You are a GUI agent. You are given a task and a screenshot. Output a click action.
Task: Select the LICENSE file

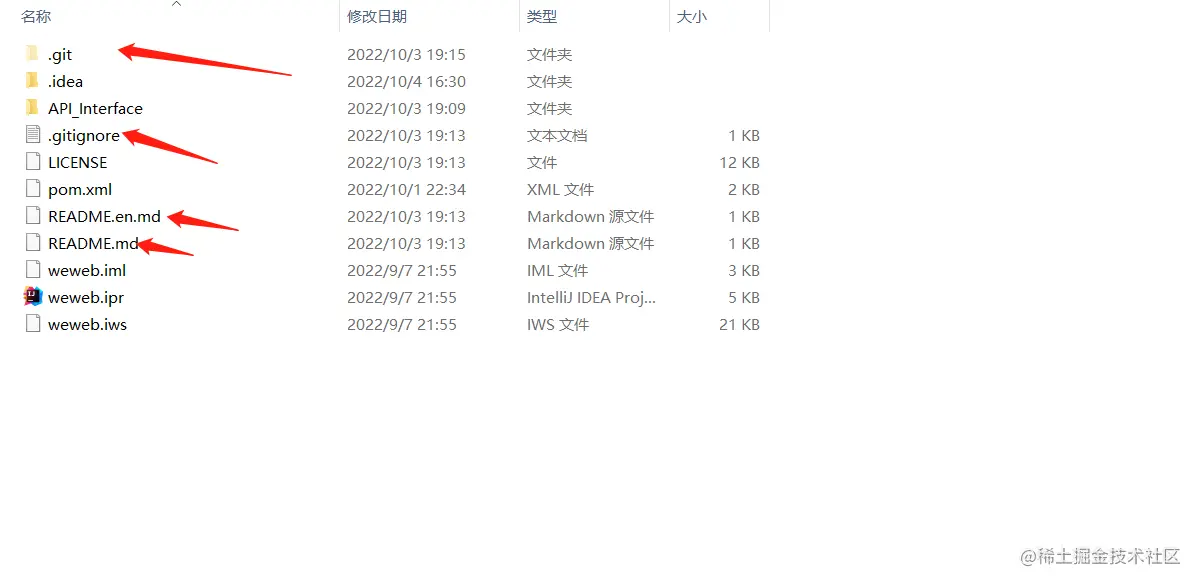77,163
